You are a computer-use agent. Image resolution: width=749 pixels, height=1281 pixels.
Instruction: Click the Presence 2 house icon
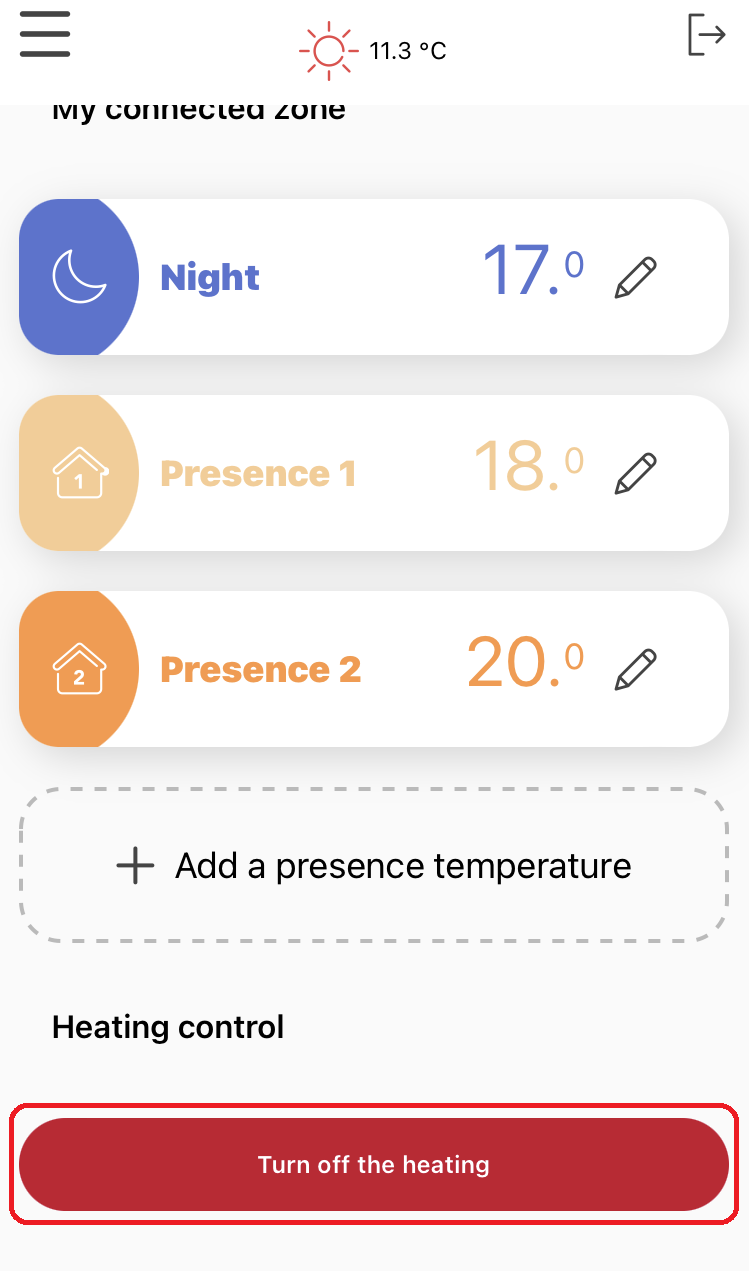tap(79, 668)
